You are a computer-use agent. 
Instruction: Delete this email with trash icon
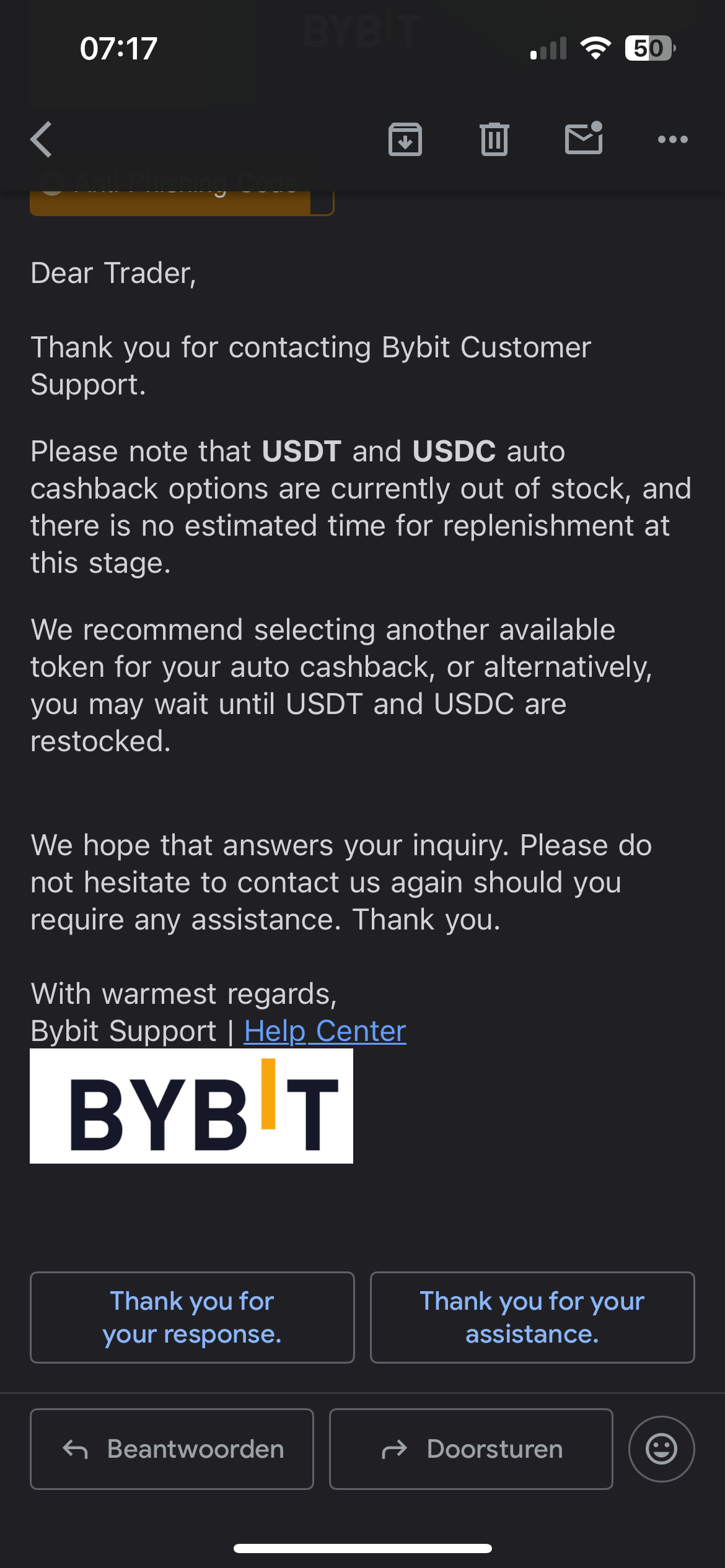point(494,138)
